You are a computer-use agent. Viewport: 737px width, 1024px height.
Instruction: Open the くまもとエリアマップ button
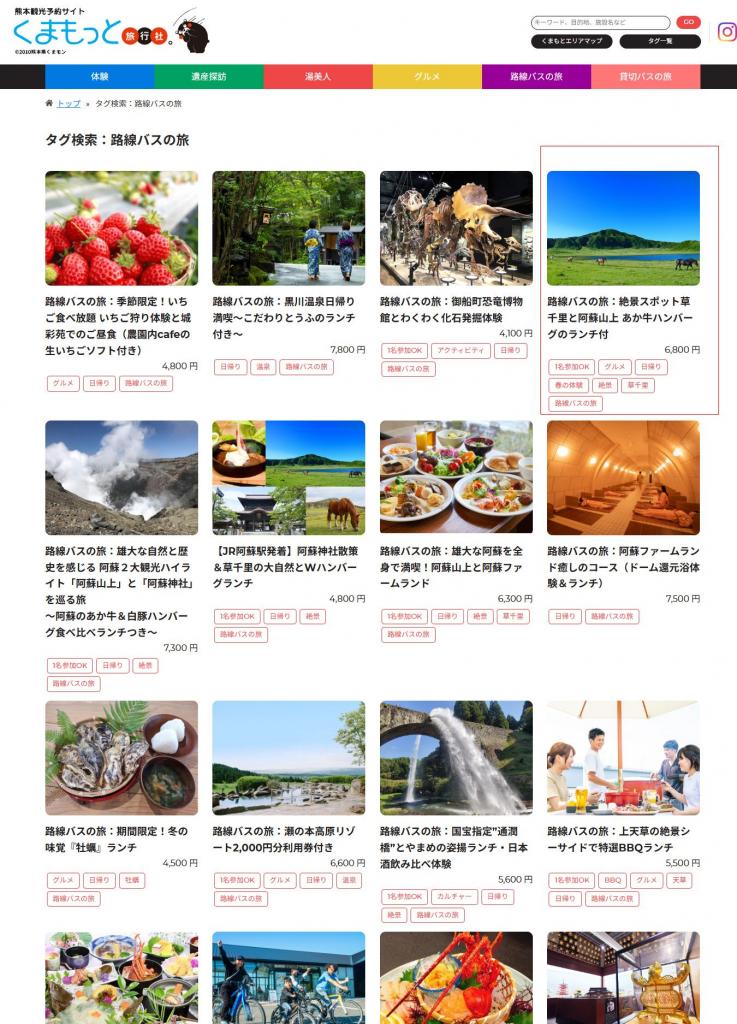click(x=571, y=41)
